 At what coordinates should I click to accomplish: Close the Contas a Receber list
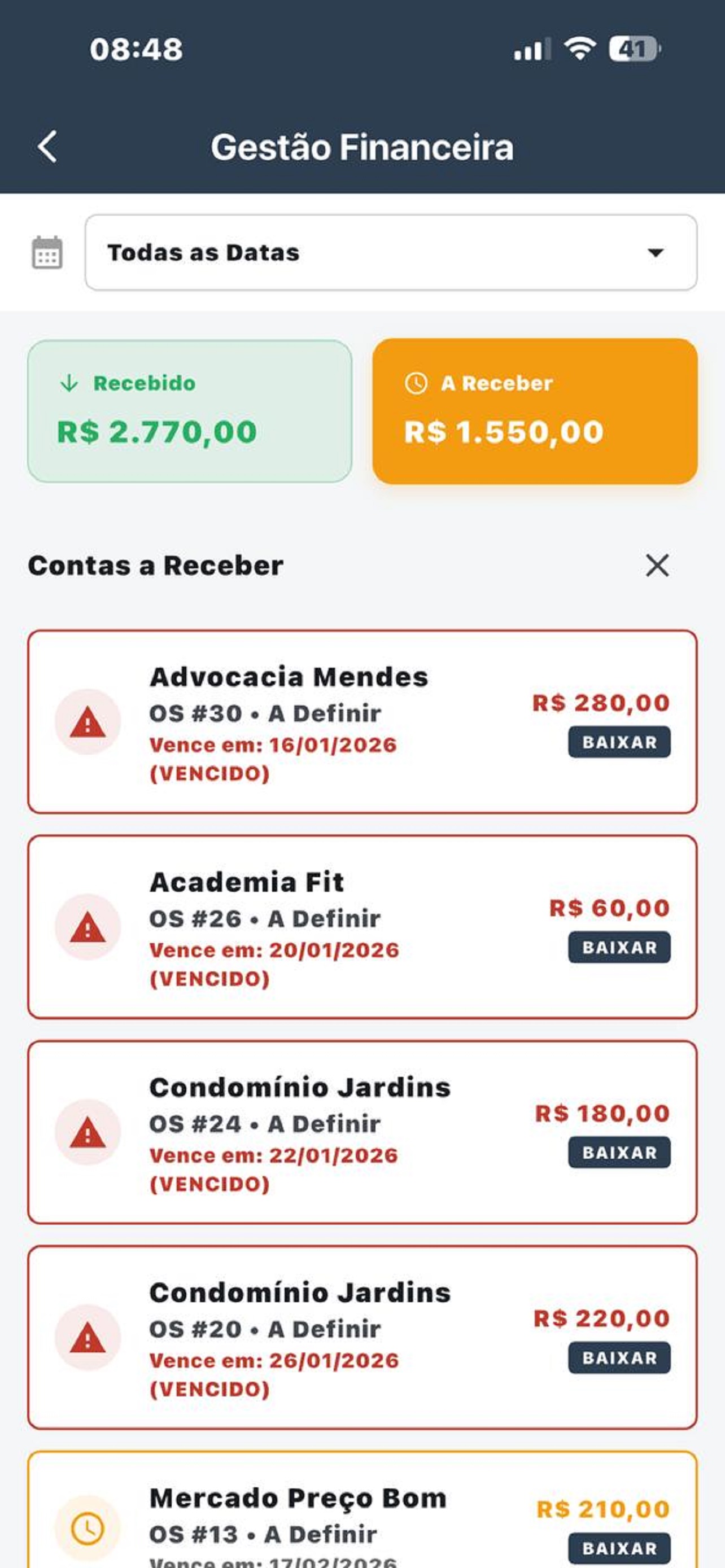click(x=657, y=566)
